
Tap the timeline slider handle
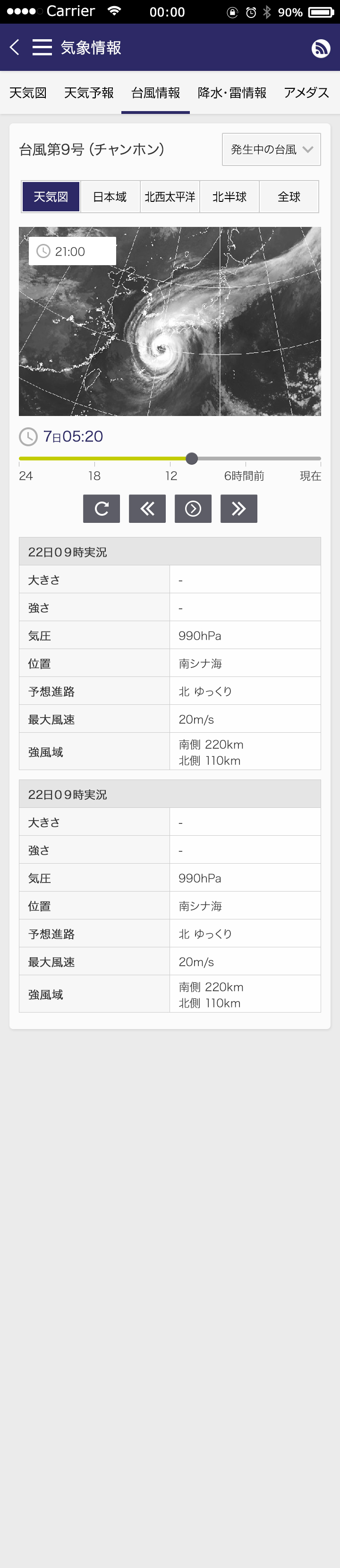[192, 459]
